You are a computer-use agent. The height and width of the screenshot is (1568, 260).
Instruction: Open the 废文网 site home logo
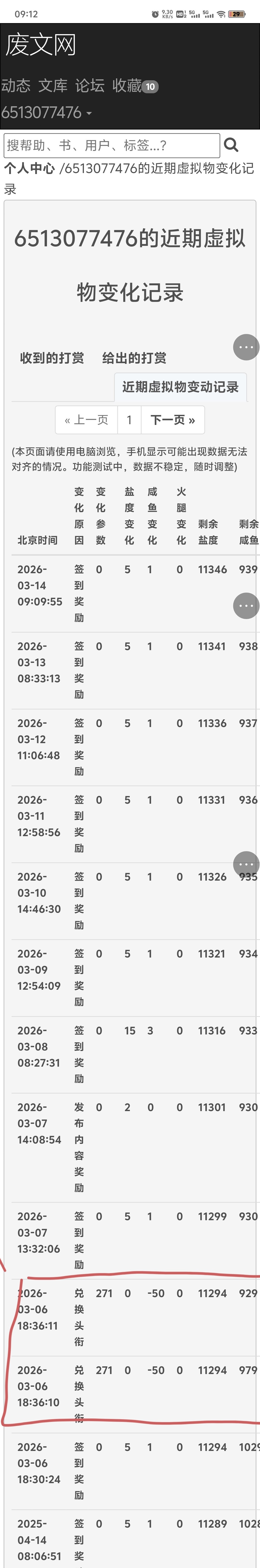(x=41, y=45)
